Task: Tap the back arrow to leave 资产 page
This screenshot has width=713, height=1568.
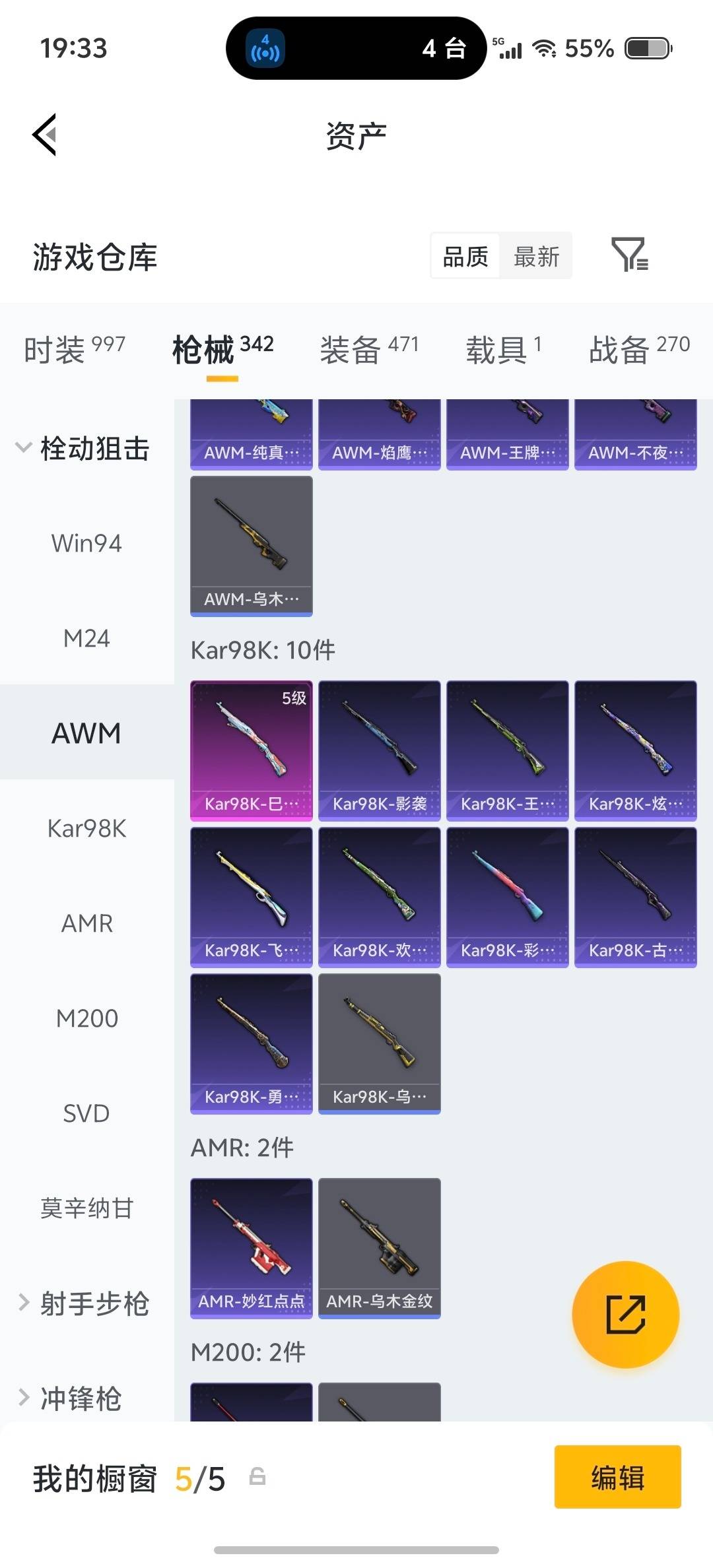Action: point(44,135)
